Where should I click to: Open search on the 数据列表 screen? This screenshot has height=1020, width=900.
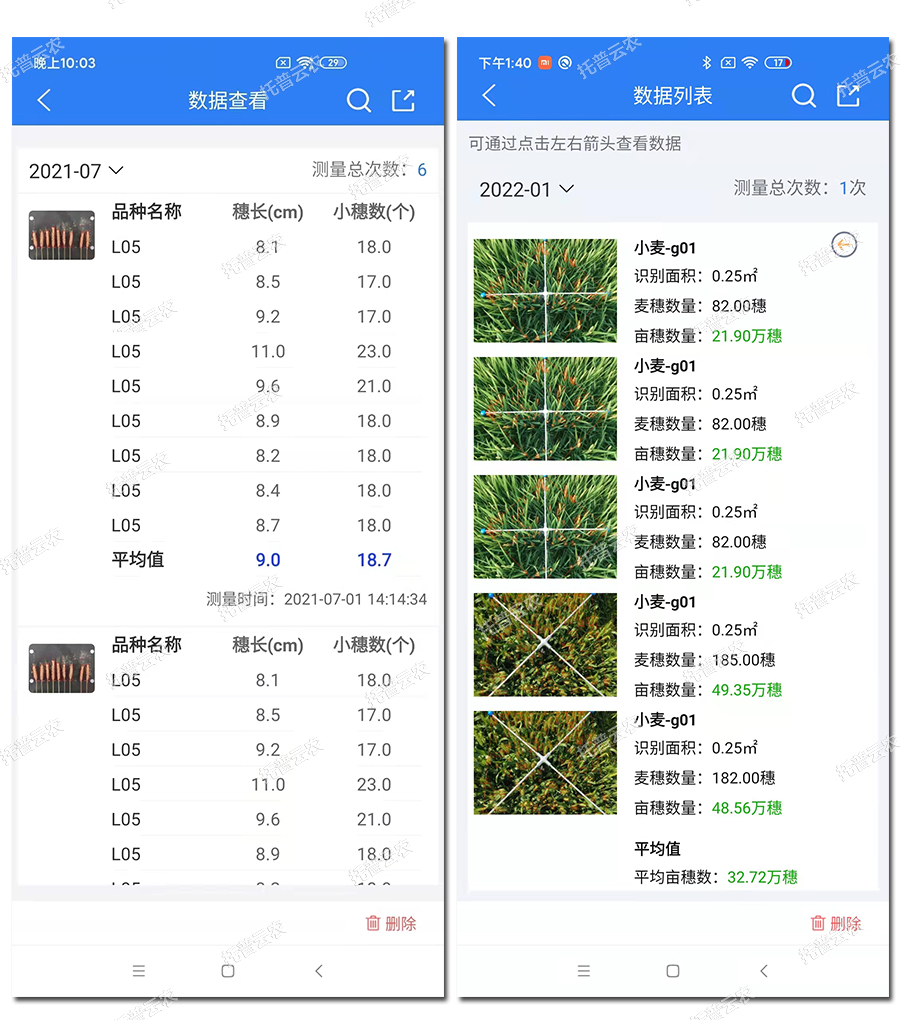point(804,96)
